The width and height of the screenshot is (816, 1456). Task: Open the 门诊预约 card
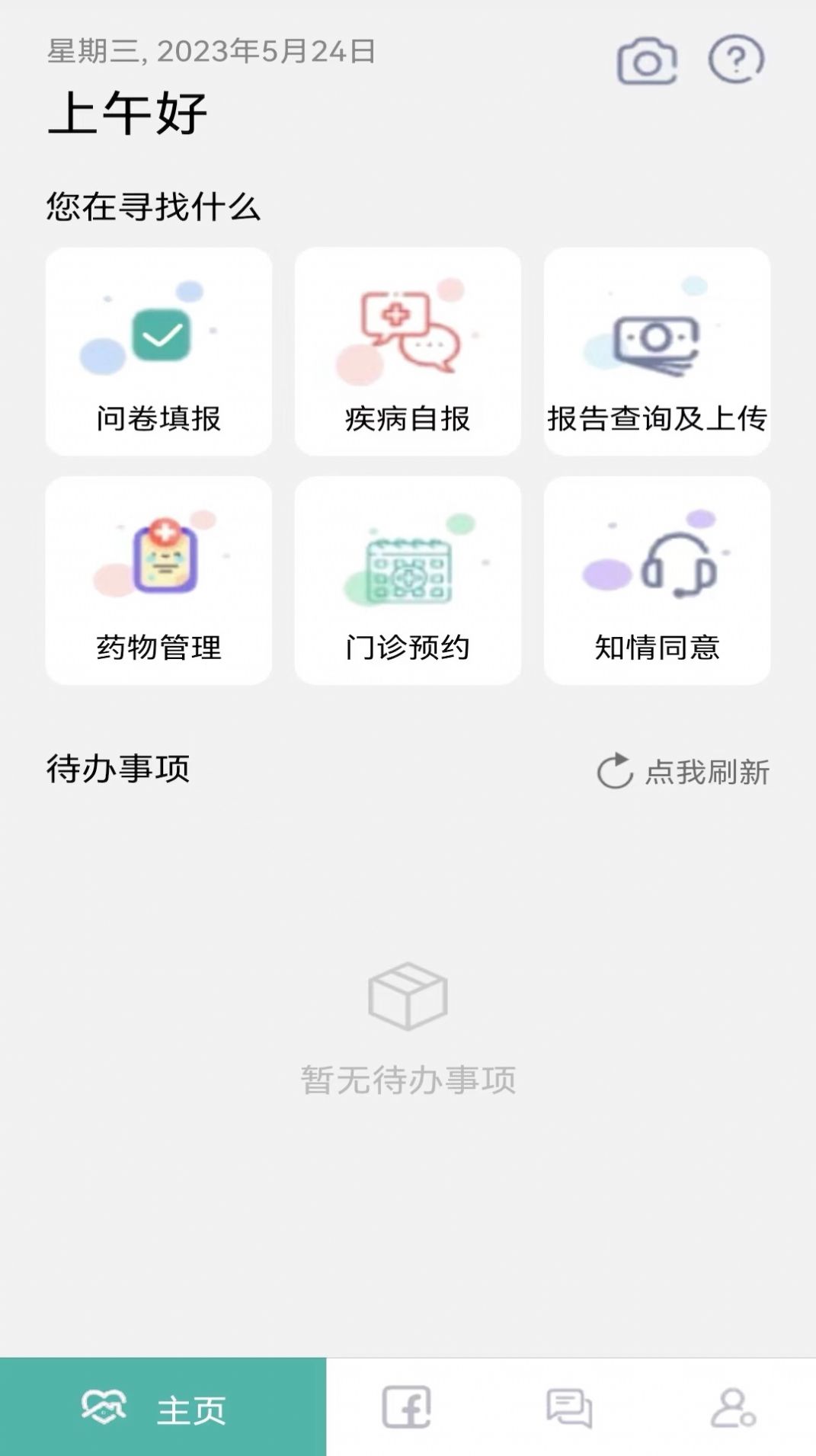(x=406, y=579)
